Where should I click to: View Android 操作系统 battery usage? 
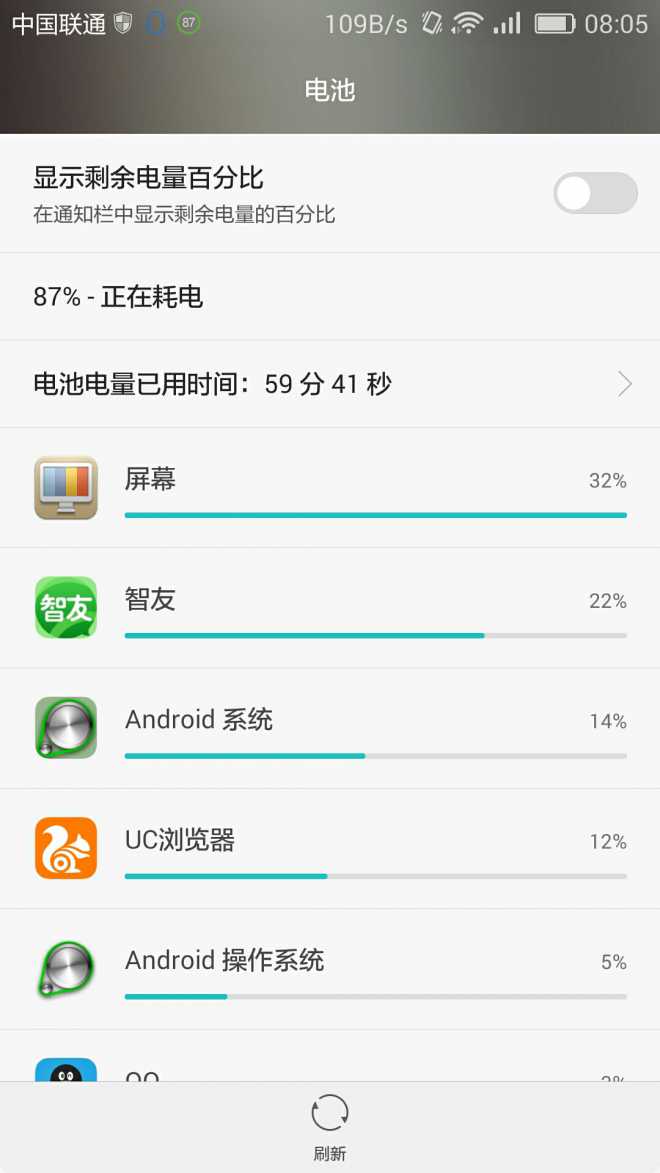tap(330, 968)
